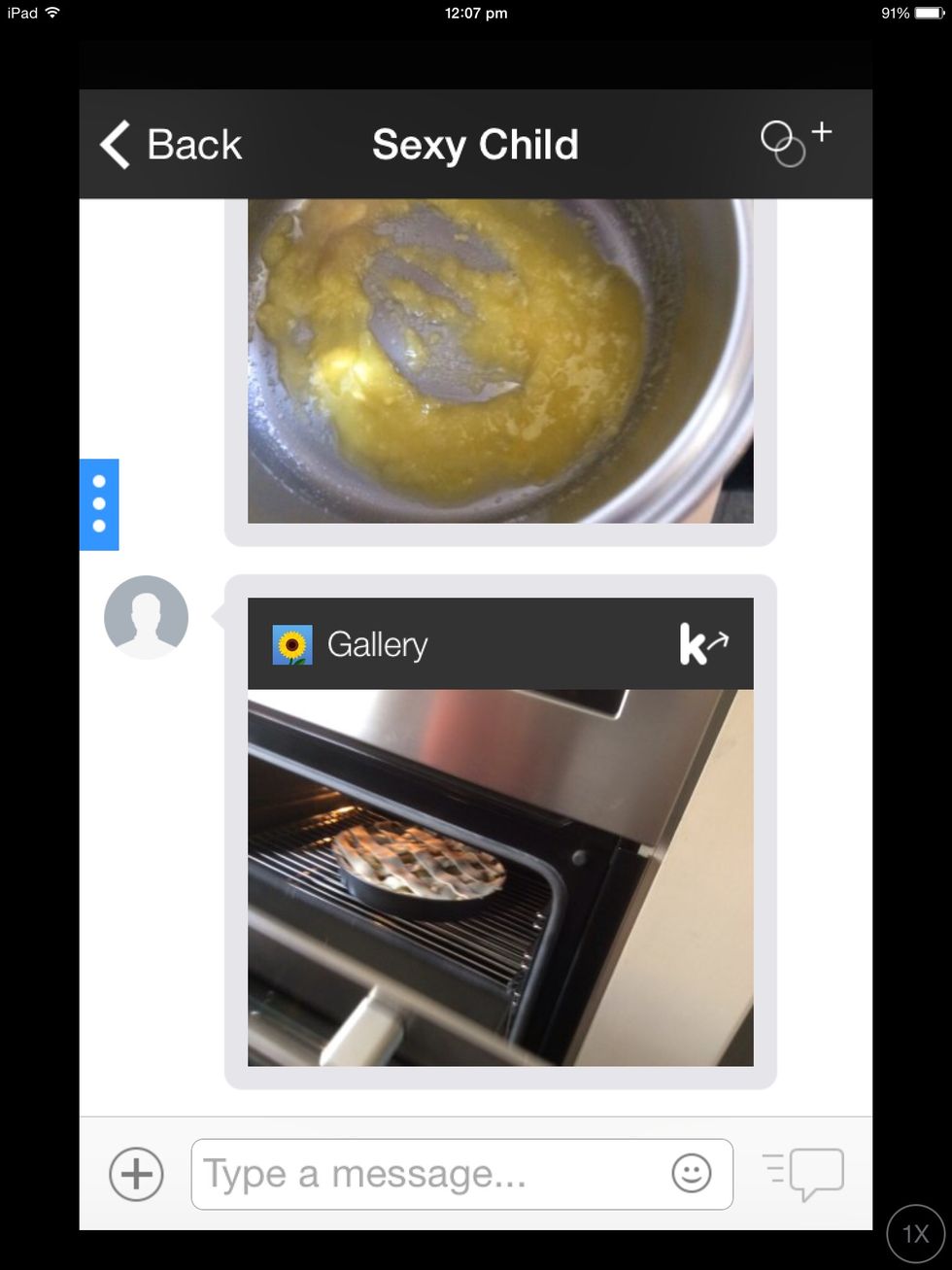
Task: Open the pie in oven photo
Action: (x=500, y=877)
